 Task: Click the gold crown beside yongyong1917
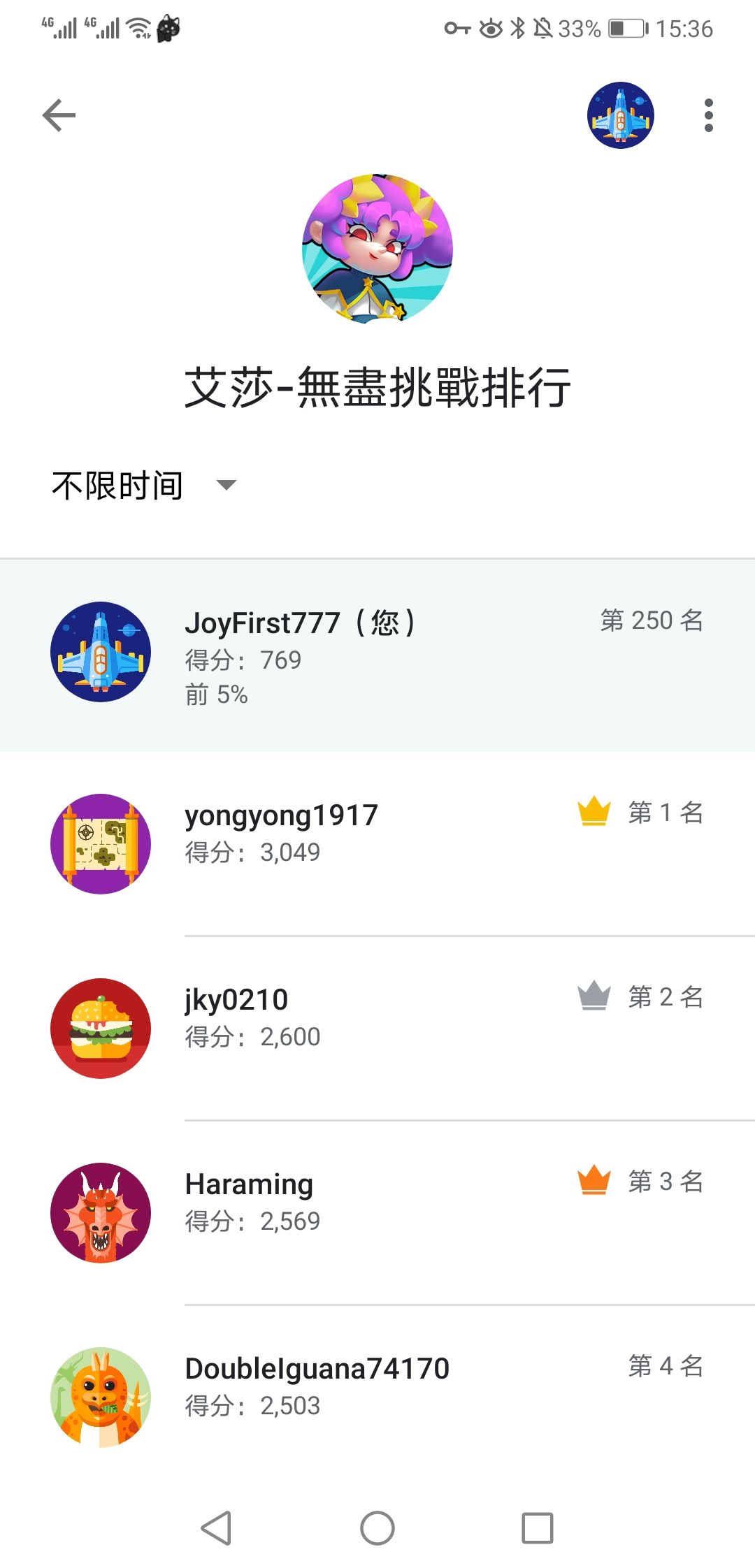click(x=594, y=811)
